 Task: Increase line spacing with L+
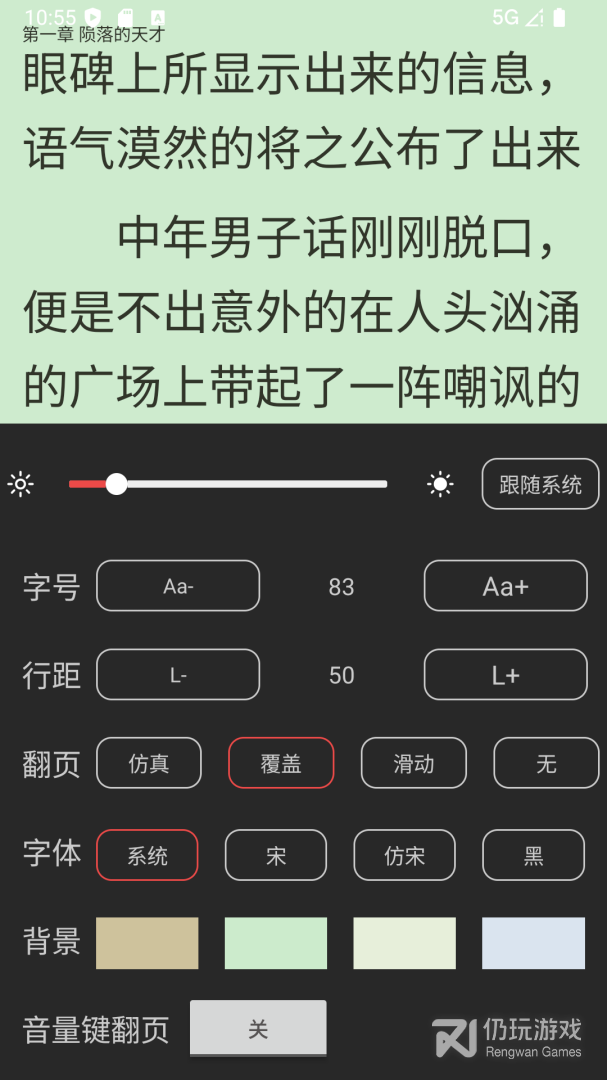tap(505, 675)
